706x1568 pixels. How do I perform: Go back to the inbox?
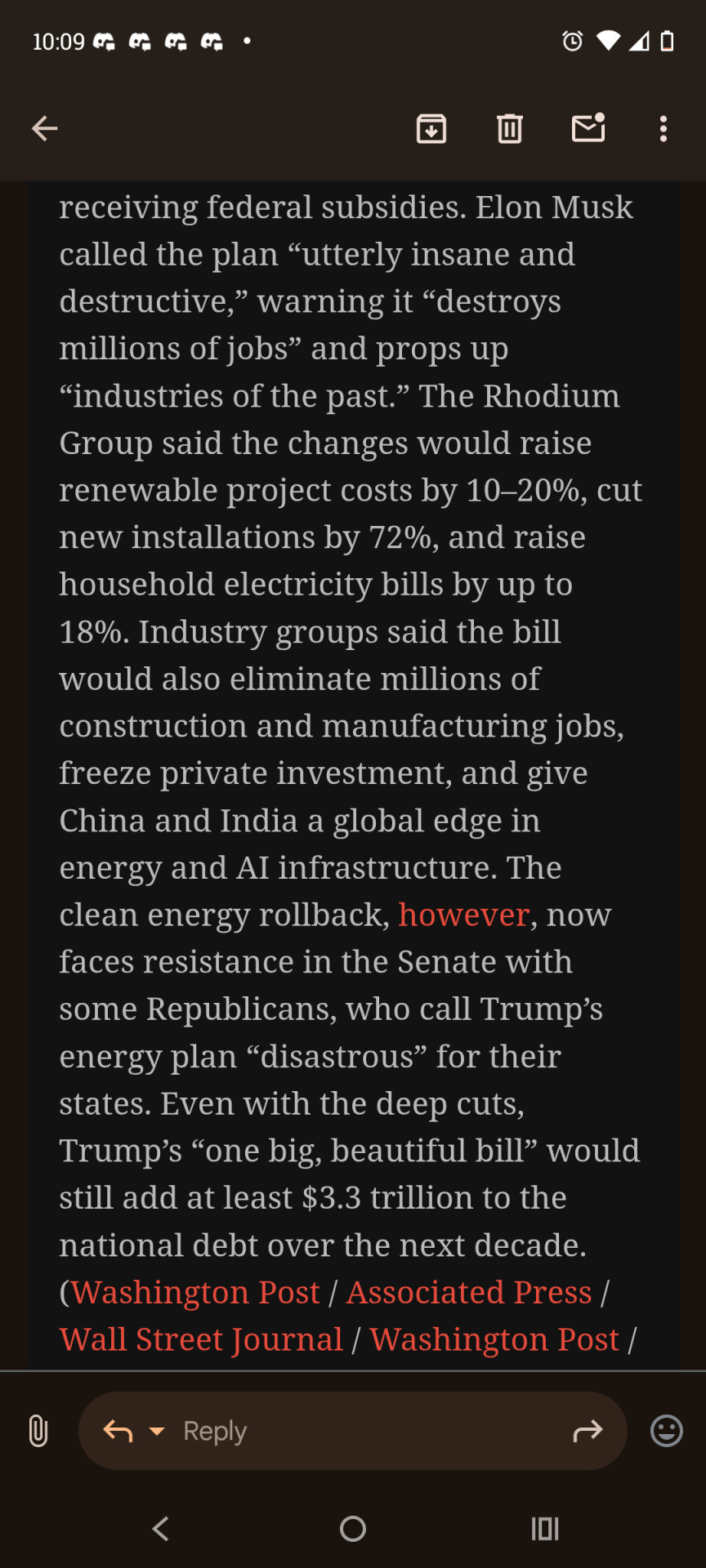pyautogui.click(x=45, y=128)
